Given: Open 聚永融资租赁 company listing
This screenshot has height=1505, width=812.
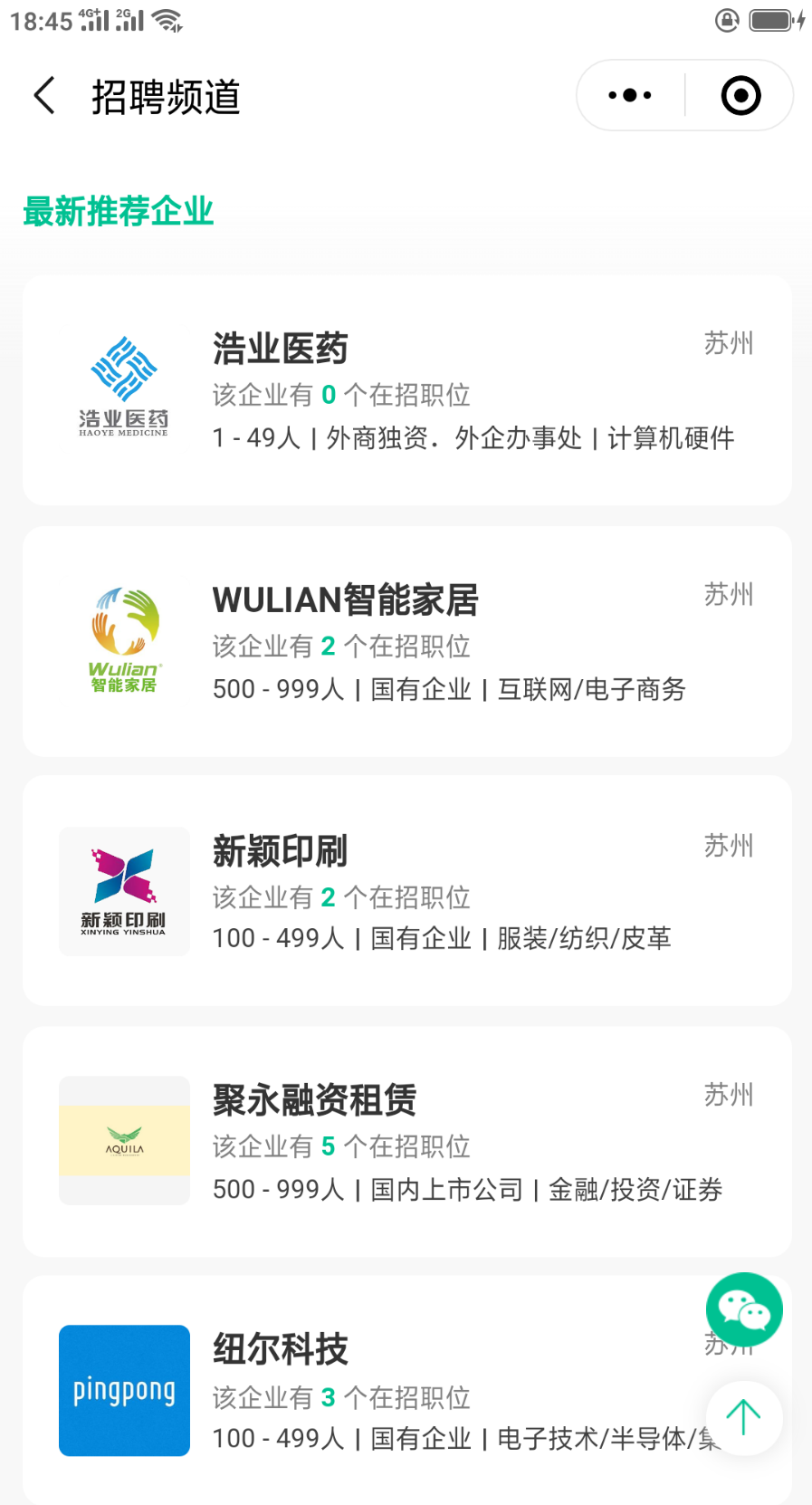Looking at the screenshot, I should pyautogui.click(x=407, y=1141).
